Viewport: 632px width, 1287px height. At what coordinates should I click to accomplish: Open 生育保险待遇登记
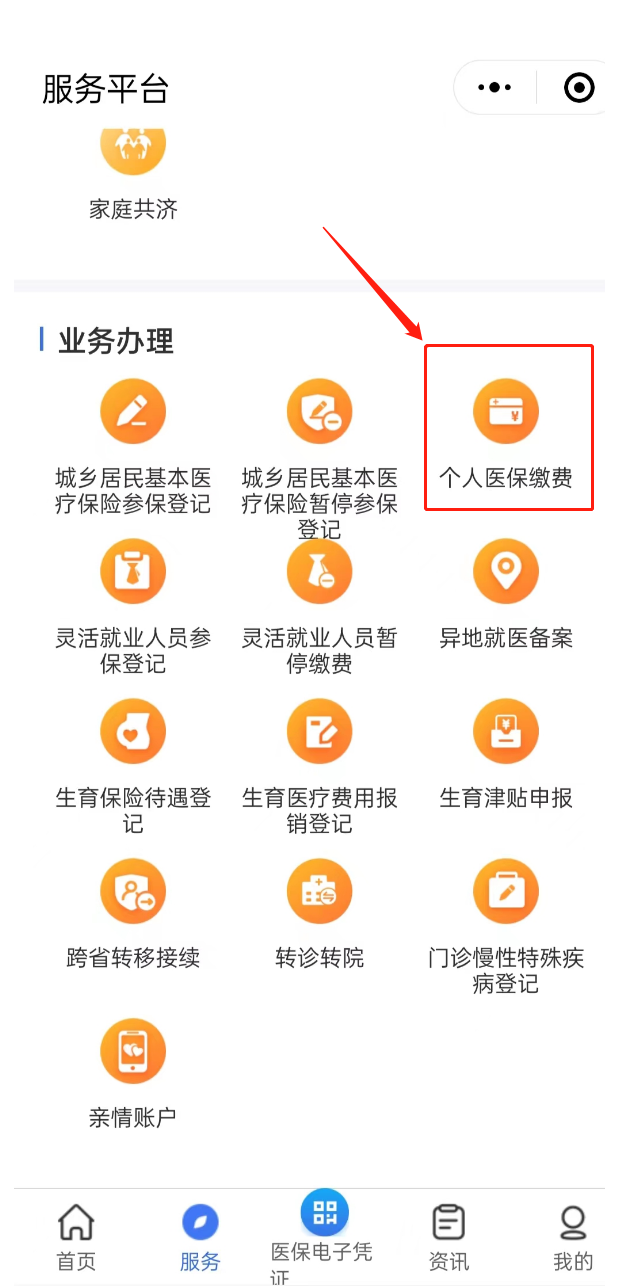[x=133, y=767]
